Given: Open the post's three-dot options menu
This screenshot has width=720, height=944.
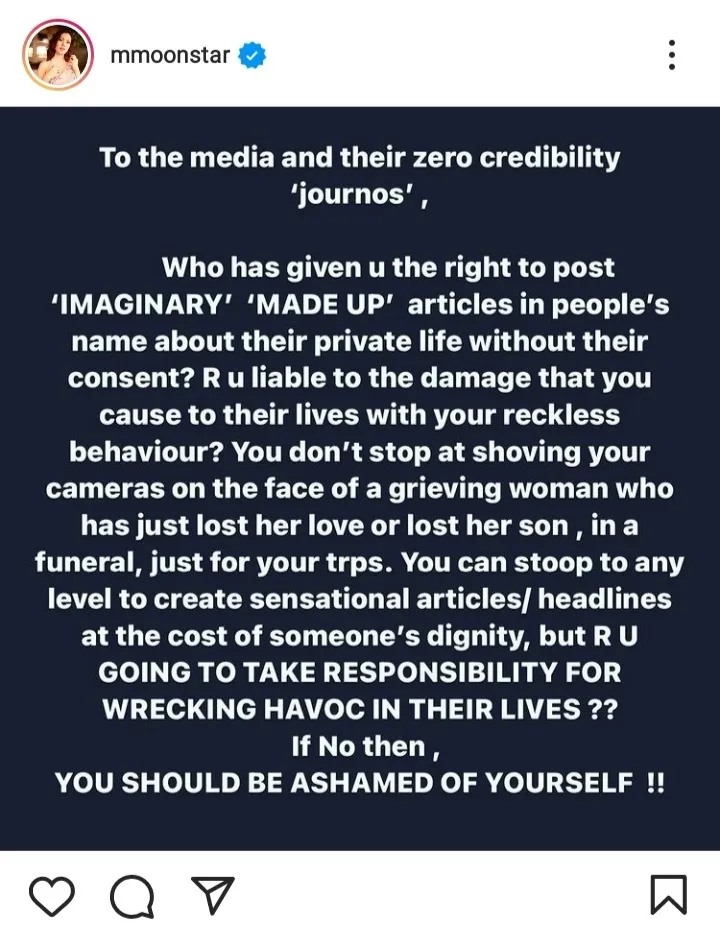Looking at the screenshot, I should coord(672,55).
